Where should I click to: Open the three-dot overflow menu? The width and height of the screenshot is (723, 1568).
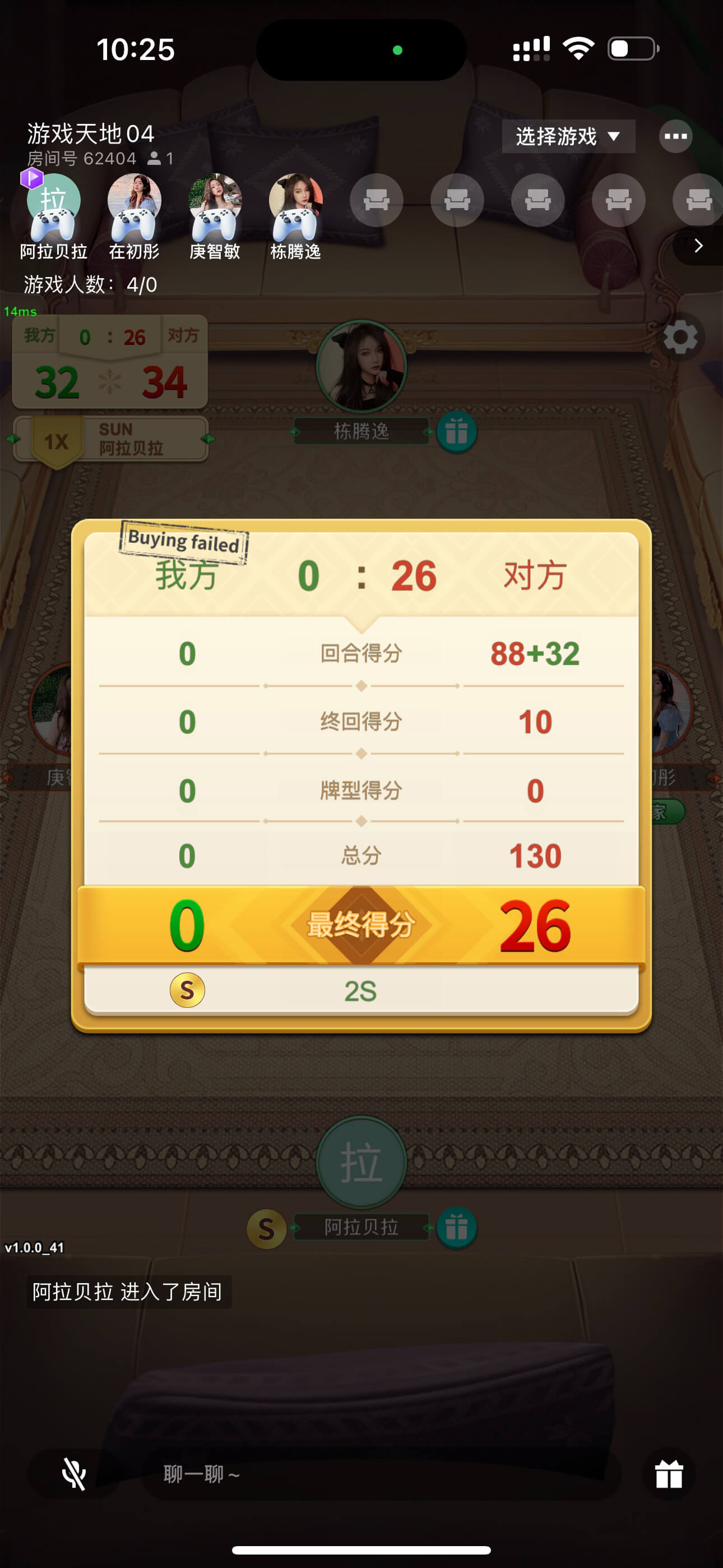675,136
